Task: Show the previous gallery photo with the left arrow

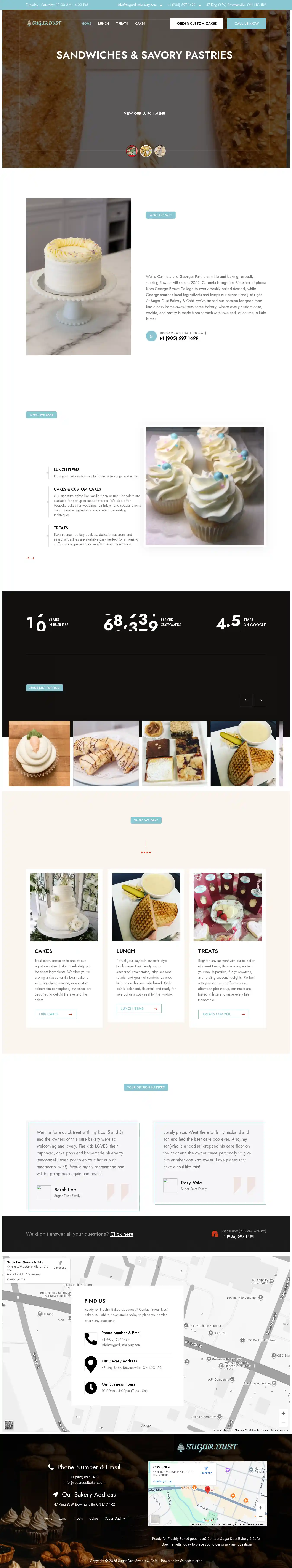Action: pyautogui.click(x=246, y=700)
